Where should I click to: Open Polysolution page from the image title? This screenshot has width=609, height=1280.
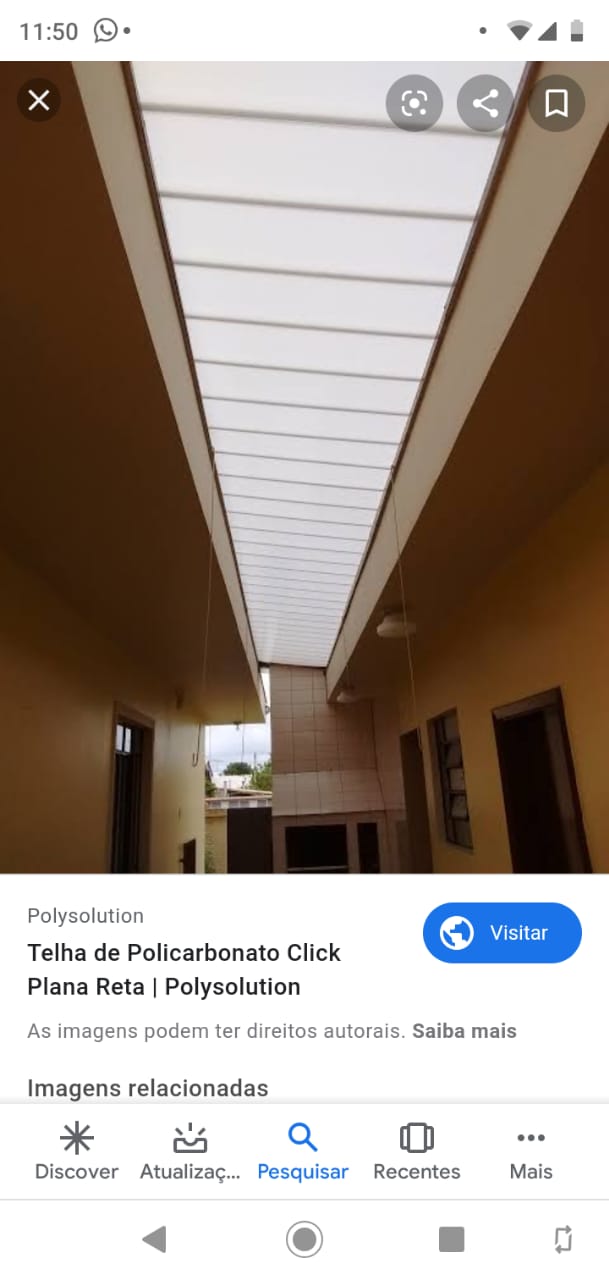point(184,969)
